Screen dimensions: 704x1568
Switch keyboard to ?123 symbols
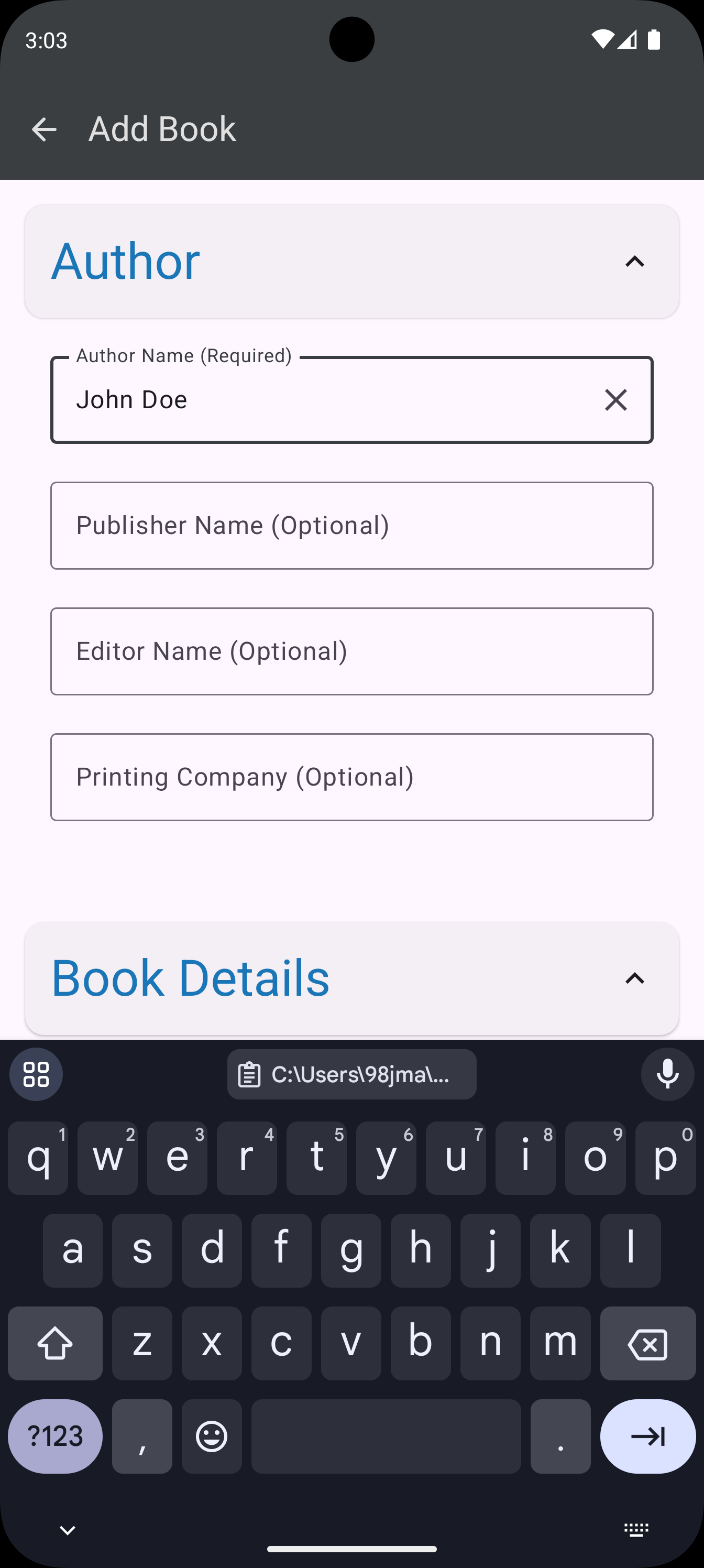56,1436
